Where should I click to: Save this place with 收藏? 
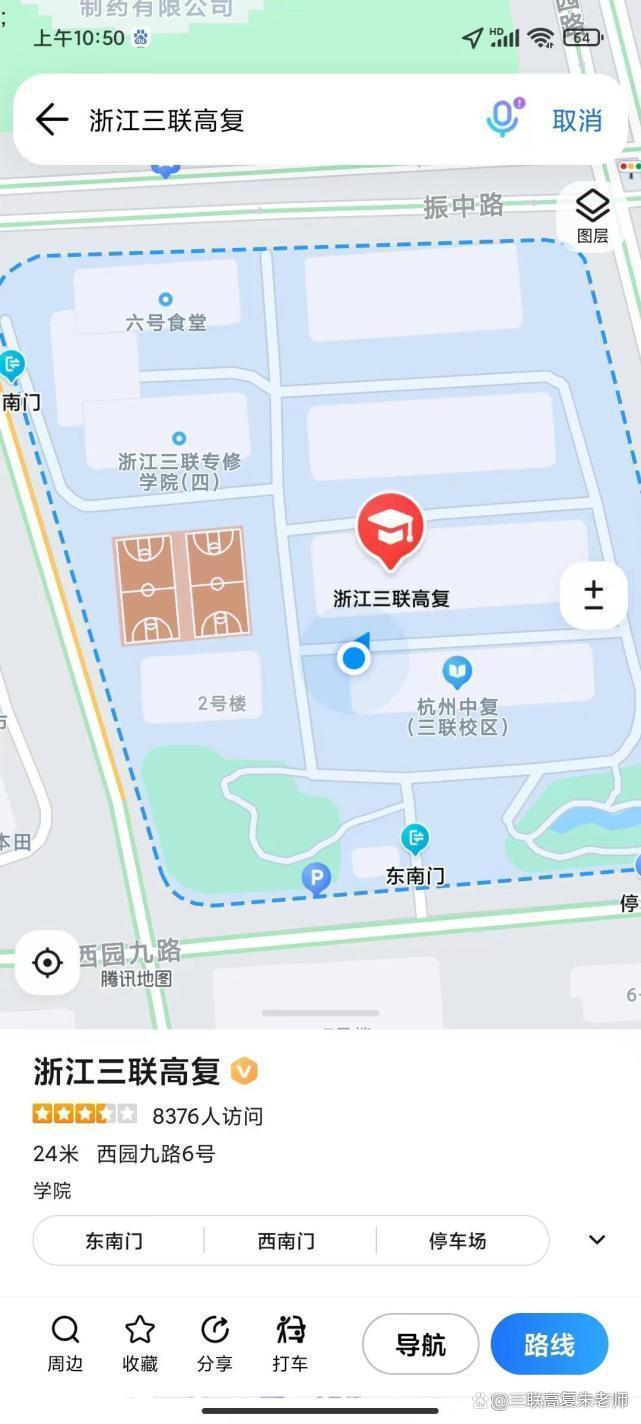(140, 1343)
